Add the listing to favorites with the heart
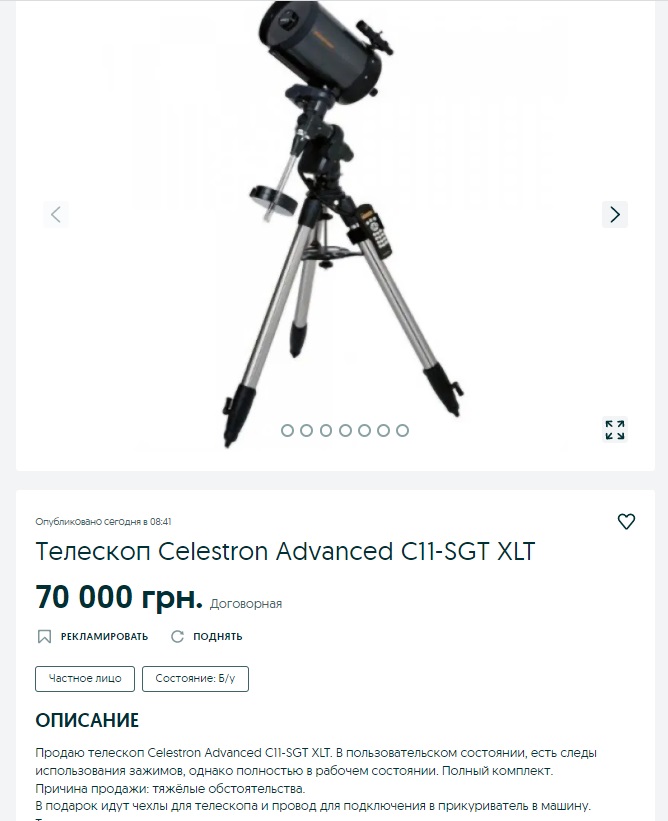Image resolution: width=668 pixels, height=821 pixels. pos(626,521)
